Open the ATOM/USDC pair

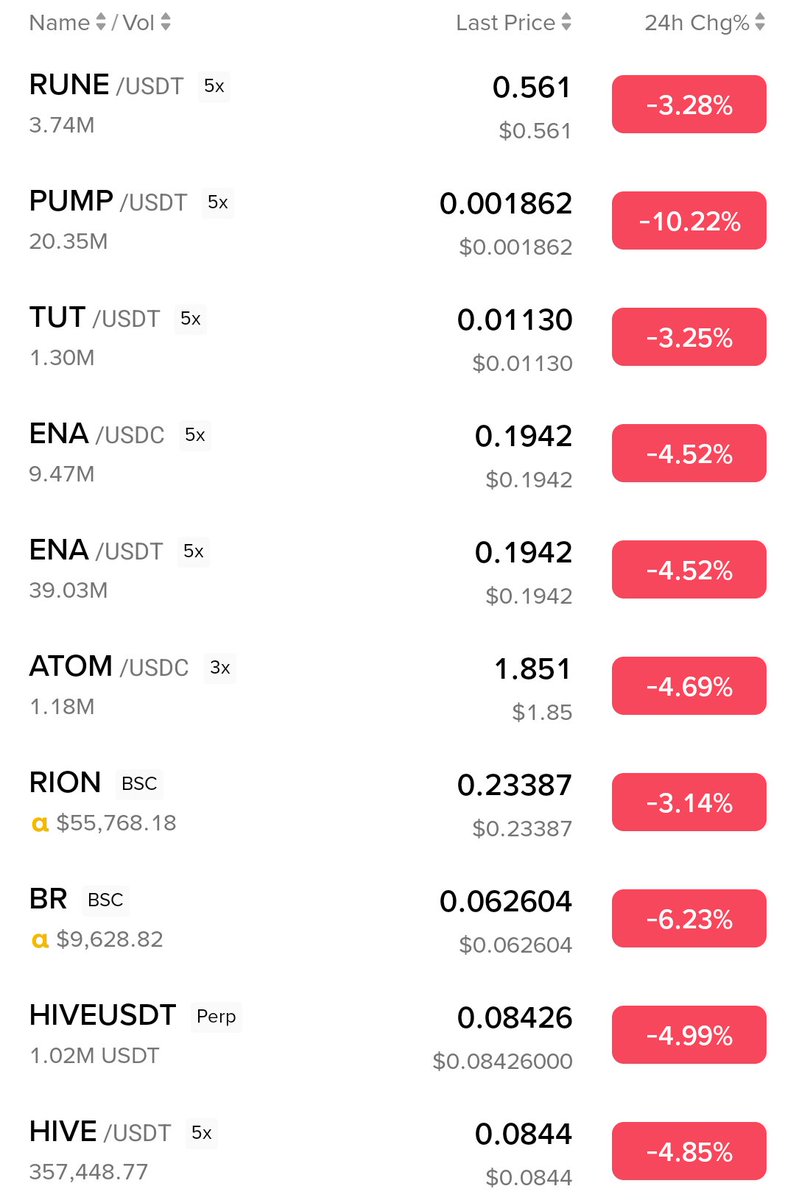392,686
